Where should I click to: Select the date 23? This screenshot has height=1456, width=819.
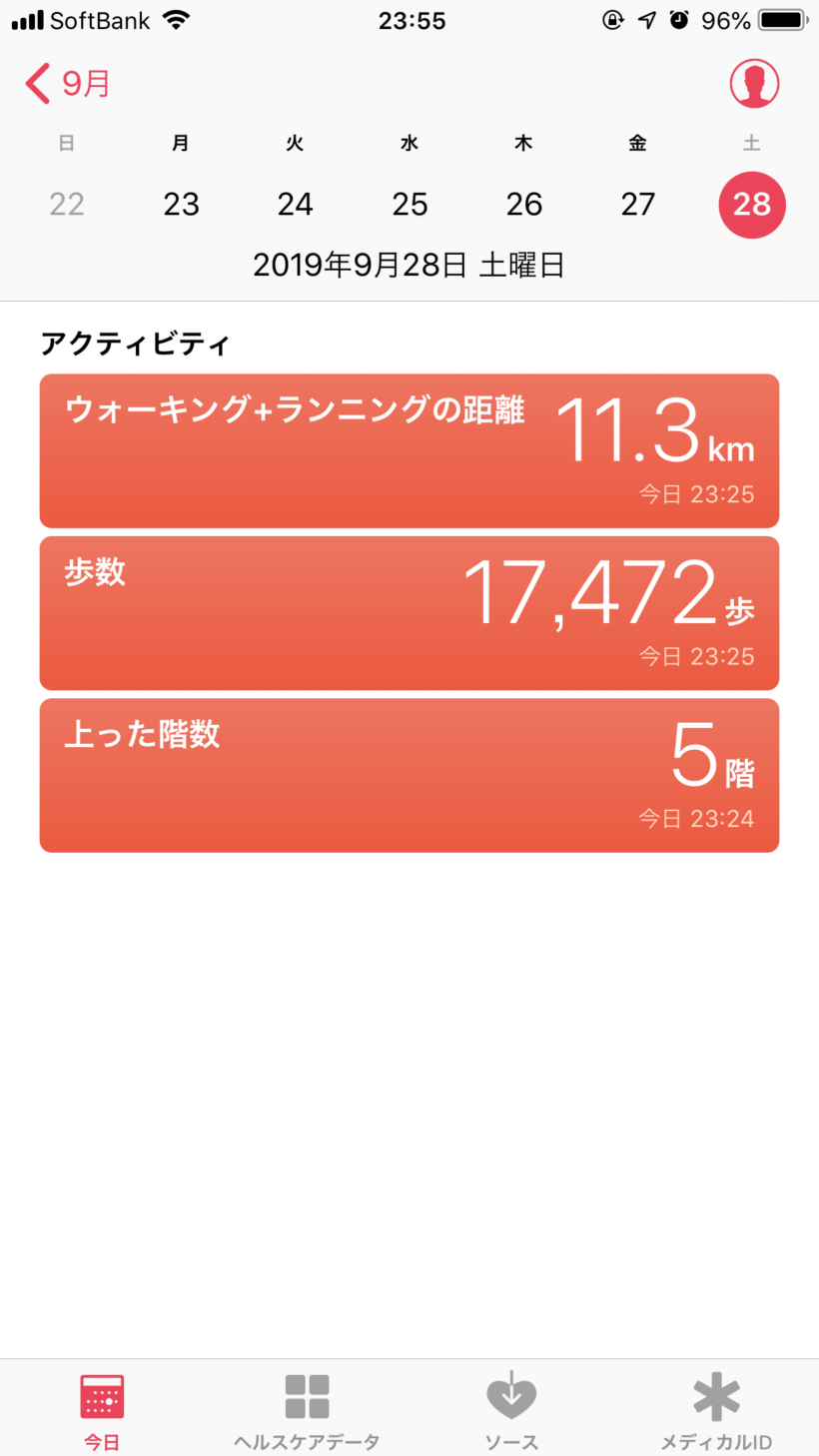[181, 205]
